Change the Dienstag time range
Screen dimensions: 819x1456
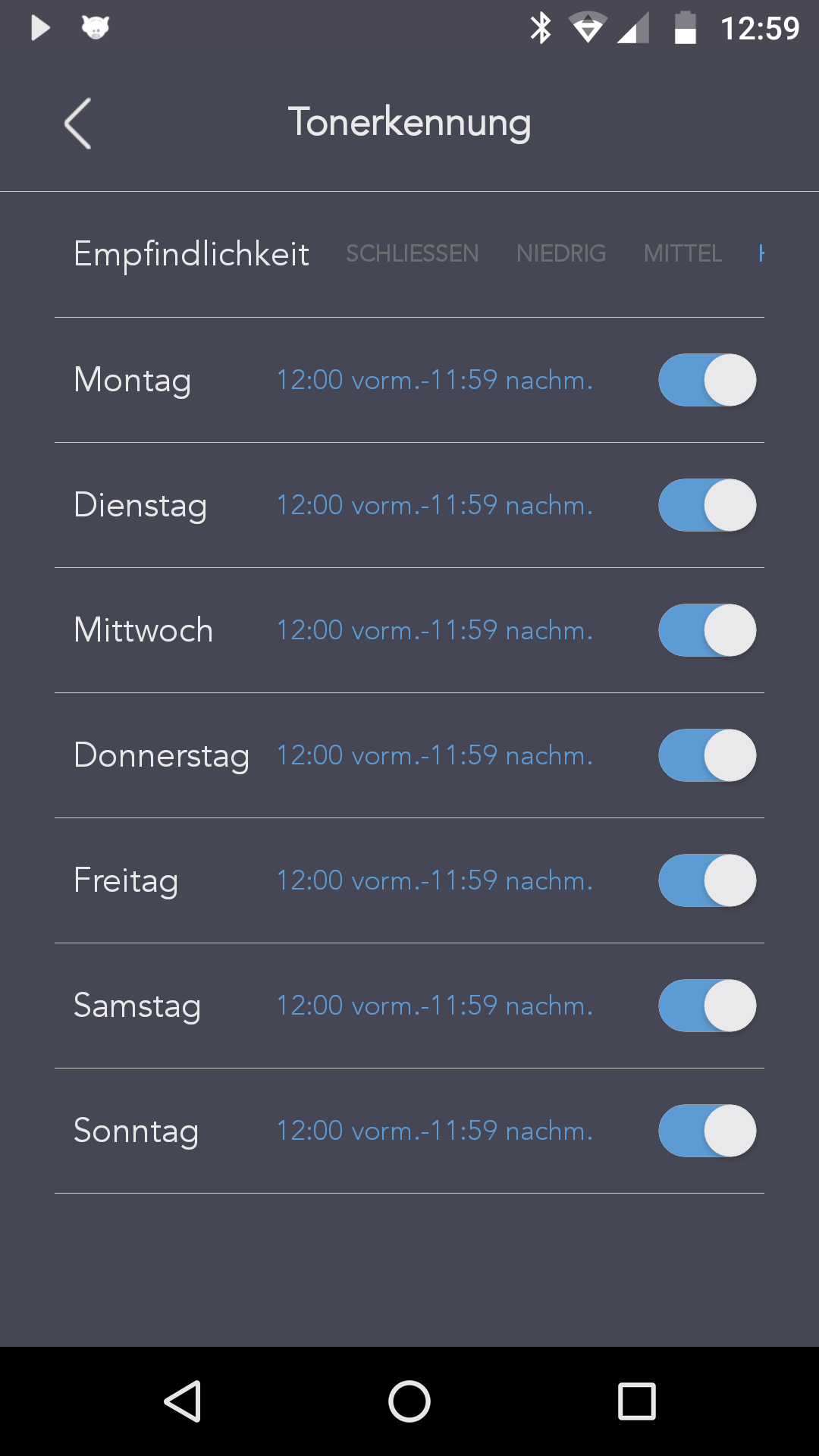click(435, 505)
